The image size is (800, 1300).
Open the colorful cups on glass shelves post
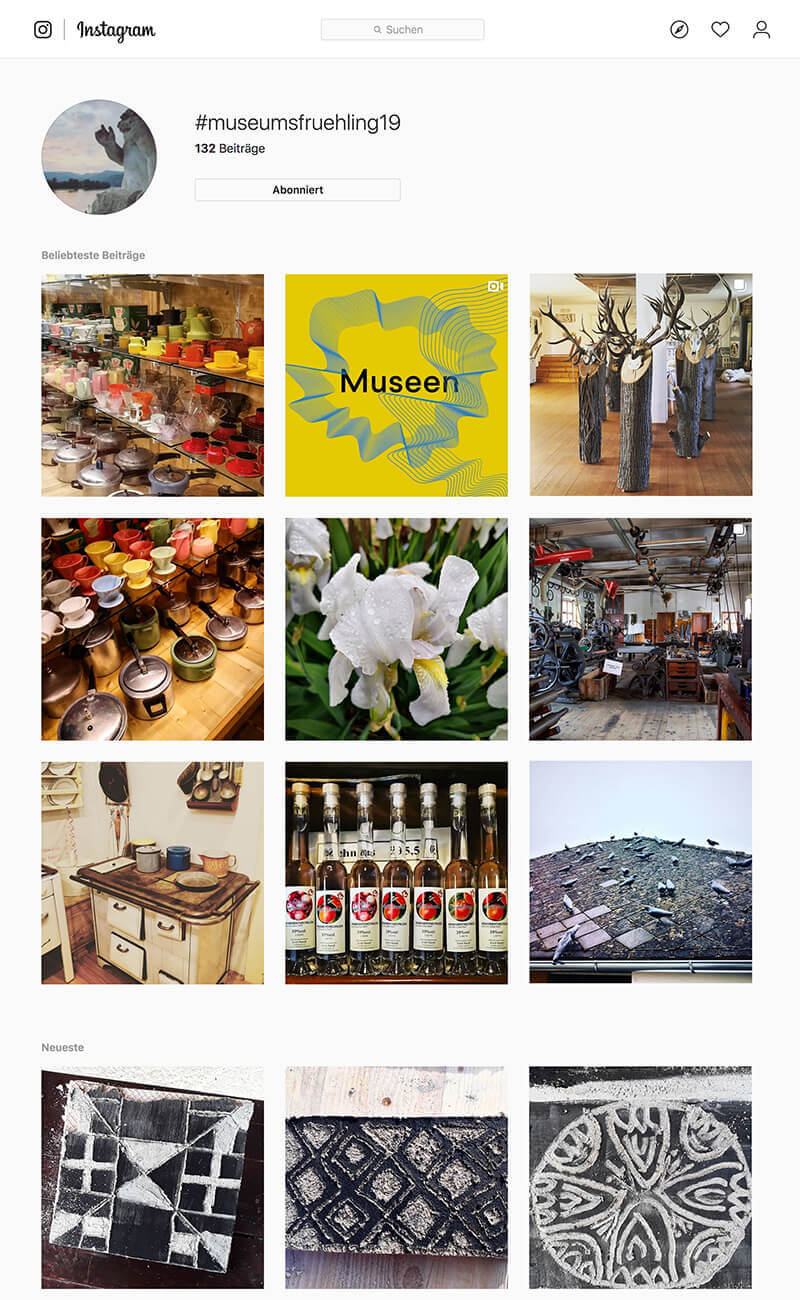tap(152, 385)
